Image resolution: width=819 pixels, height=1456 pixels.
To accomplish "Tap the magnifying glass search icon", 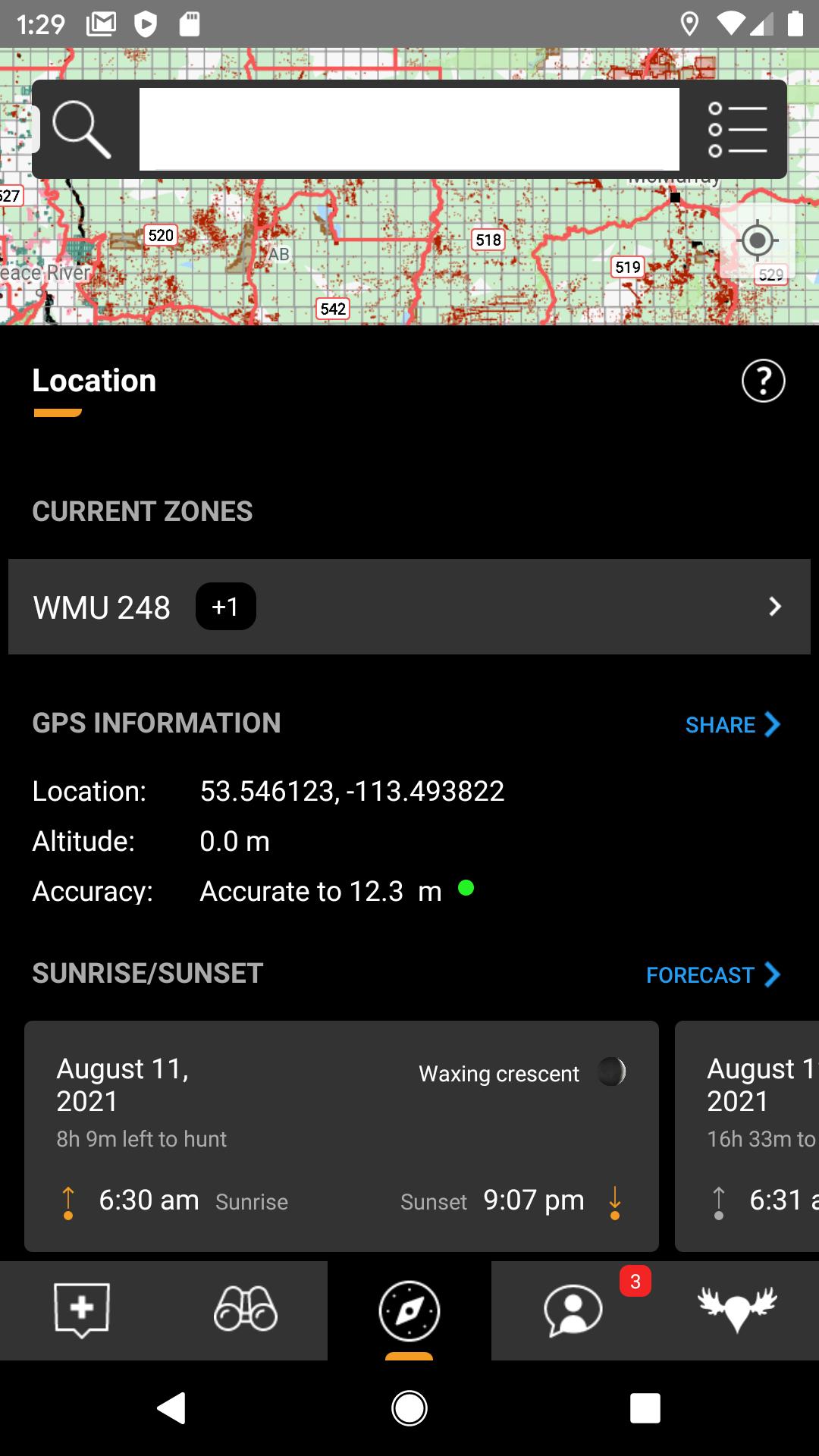I will pos(82,130).
